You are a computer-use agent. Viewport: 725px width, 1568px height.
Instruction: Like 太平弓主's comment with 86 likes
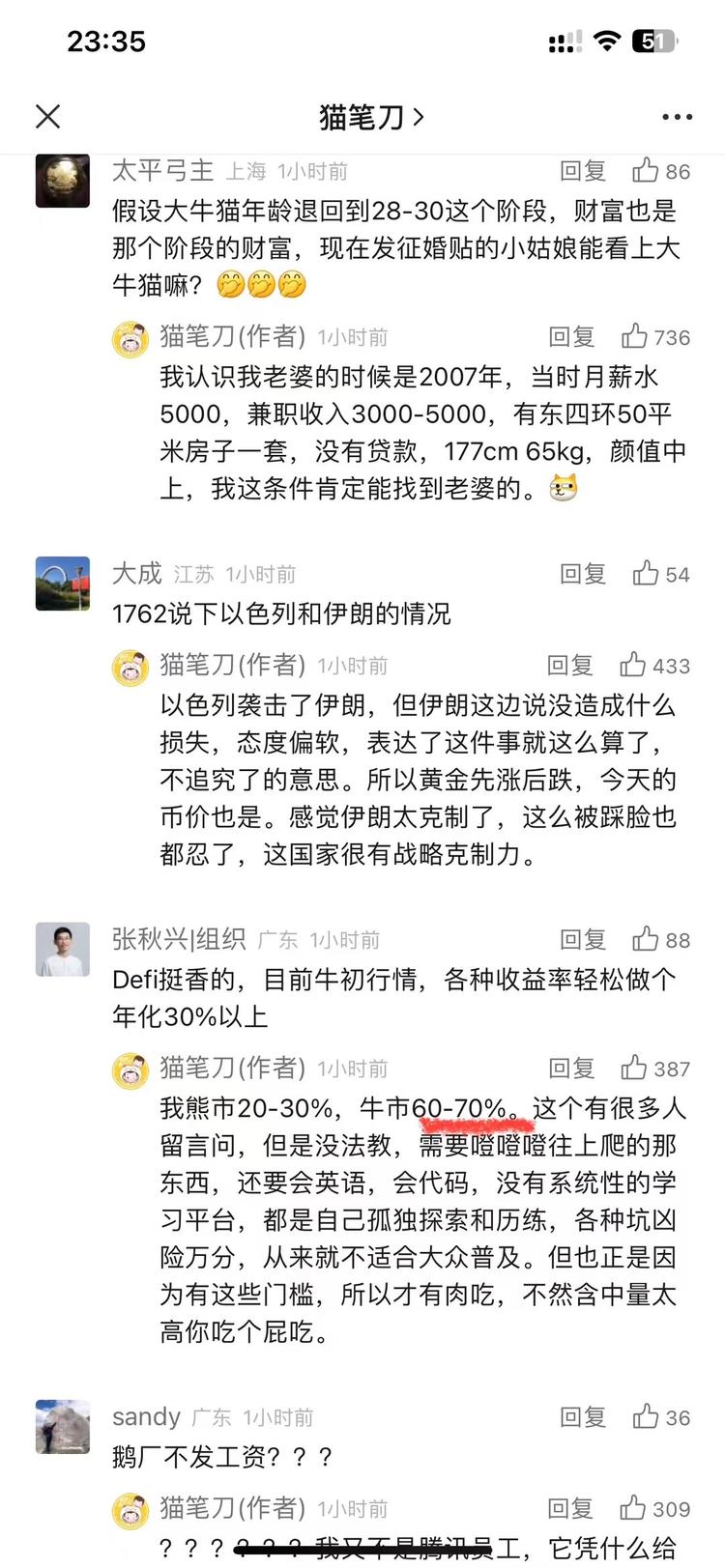pyautogui.click(x=646, y=171)
